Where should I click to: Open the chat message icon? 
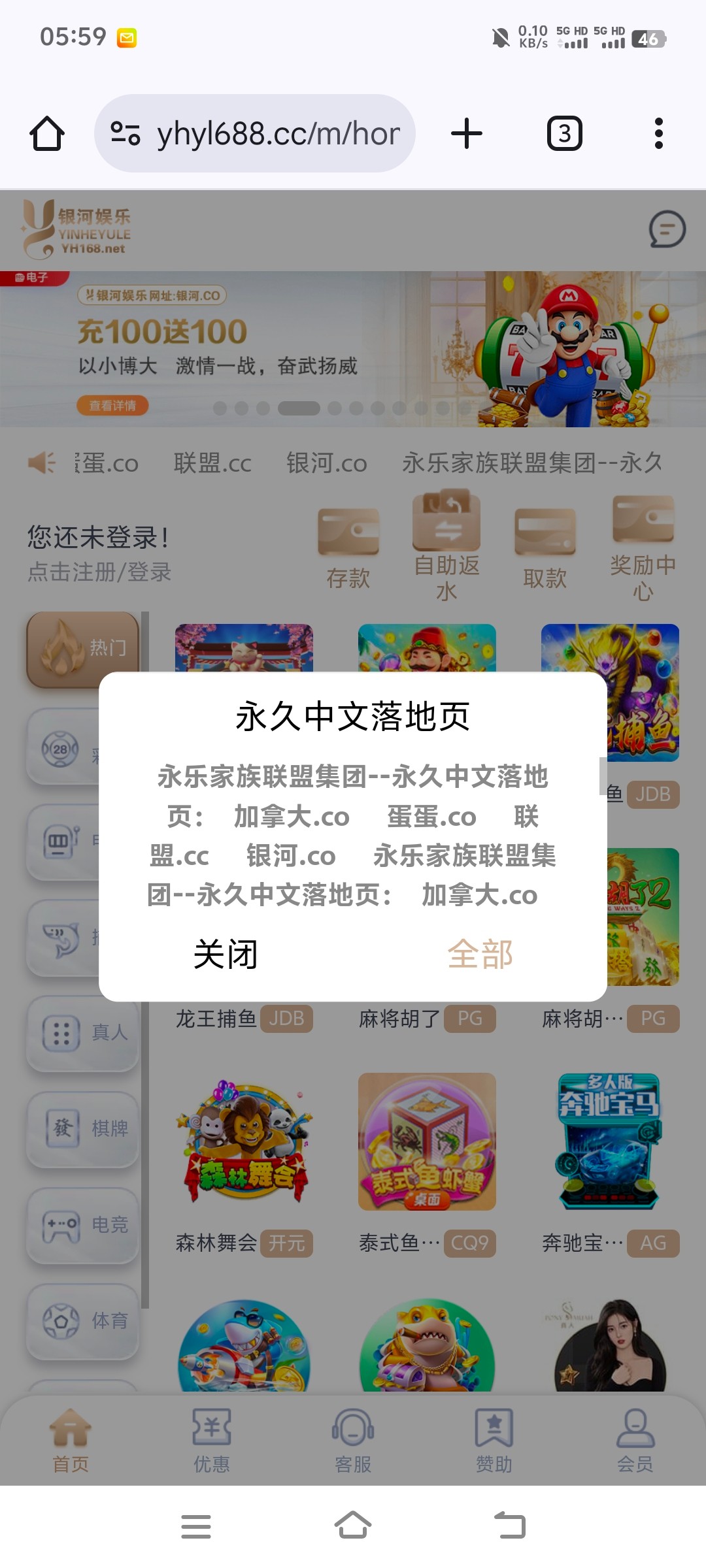[667, 229]
